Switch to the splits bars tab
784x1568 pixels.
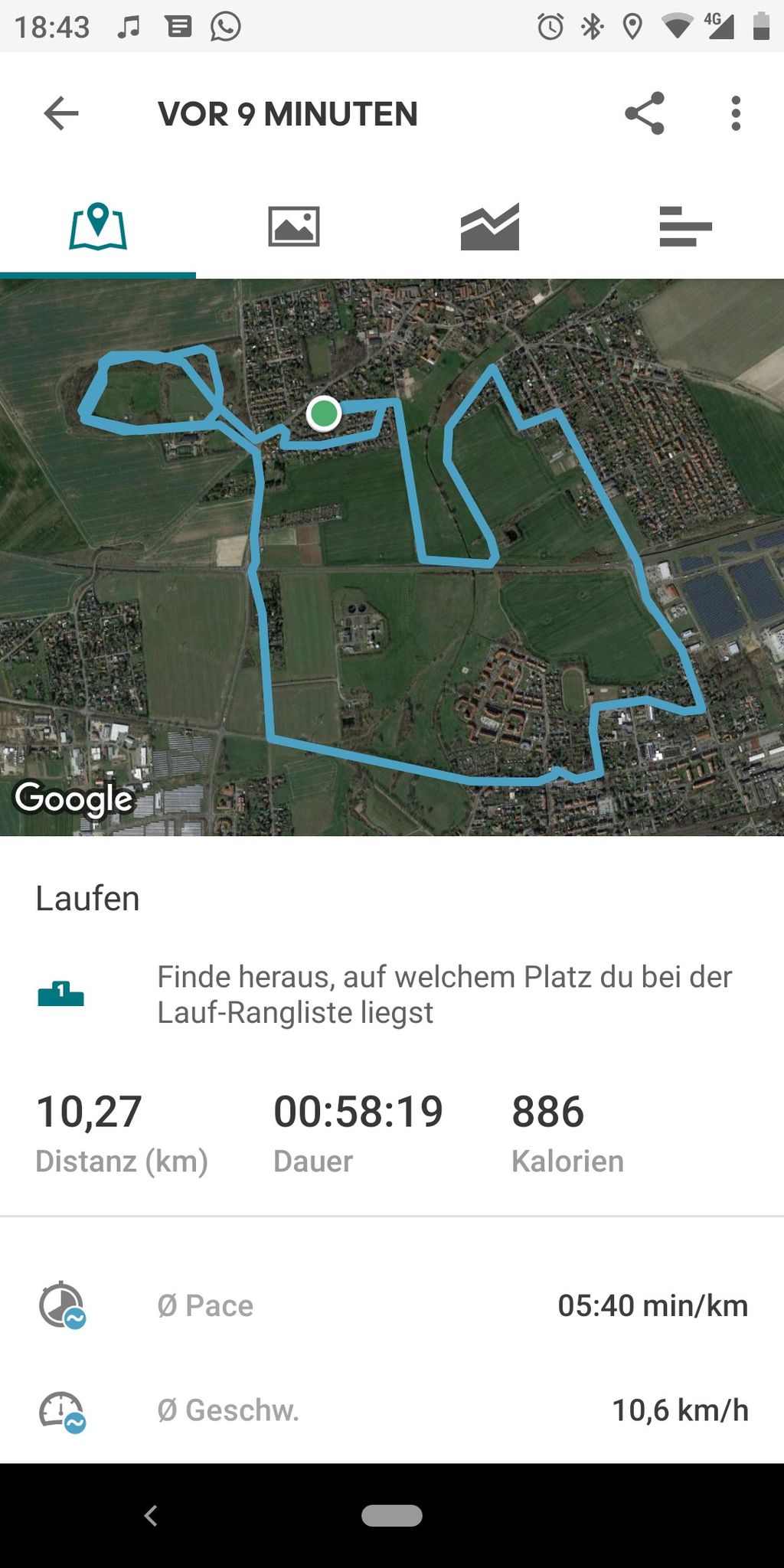(686, 227)
